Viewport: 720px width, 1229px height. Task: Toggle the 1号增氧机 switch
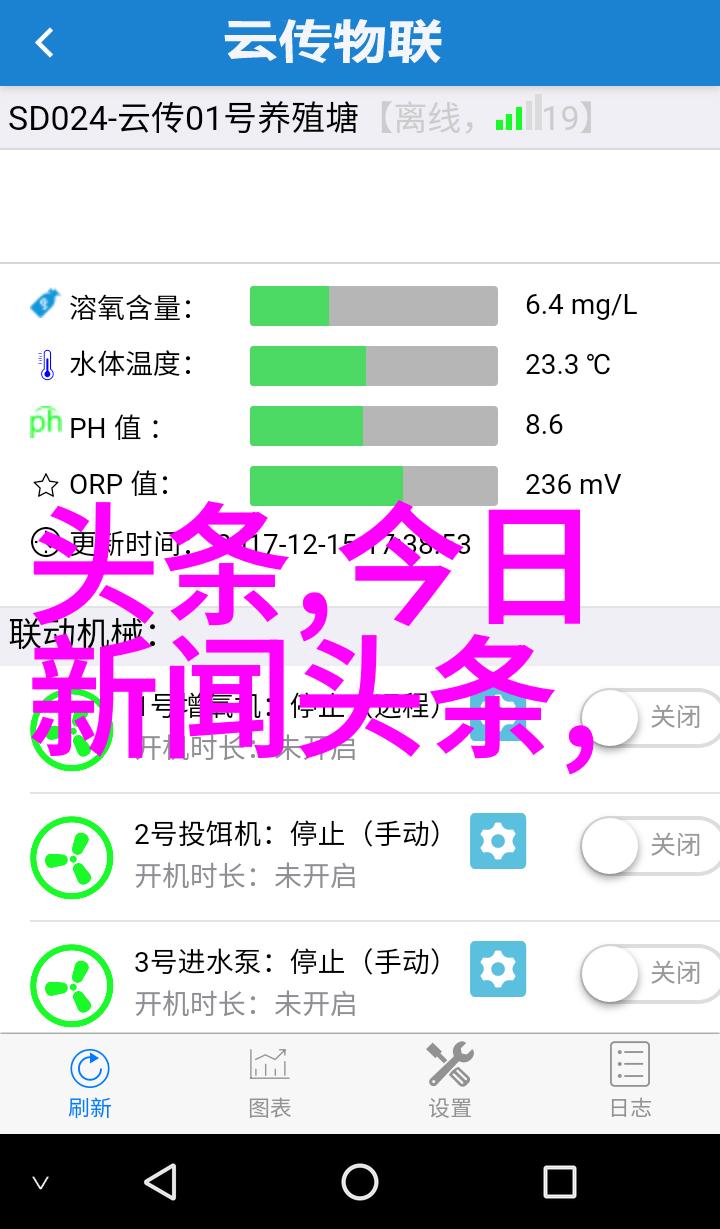click(x=648, y=717)
